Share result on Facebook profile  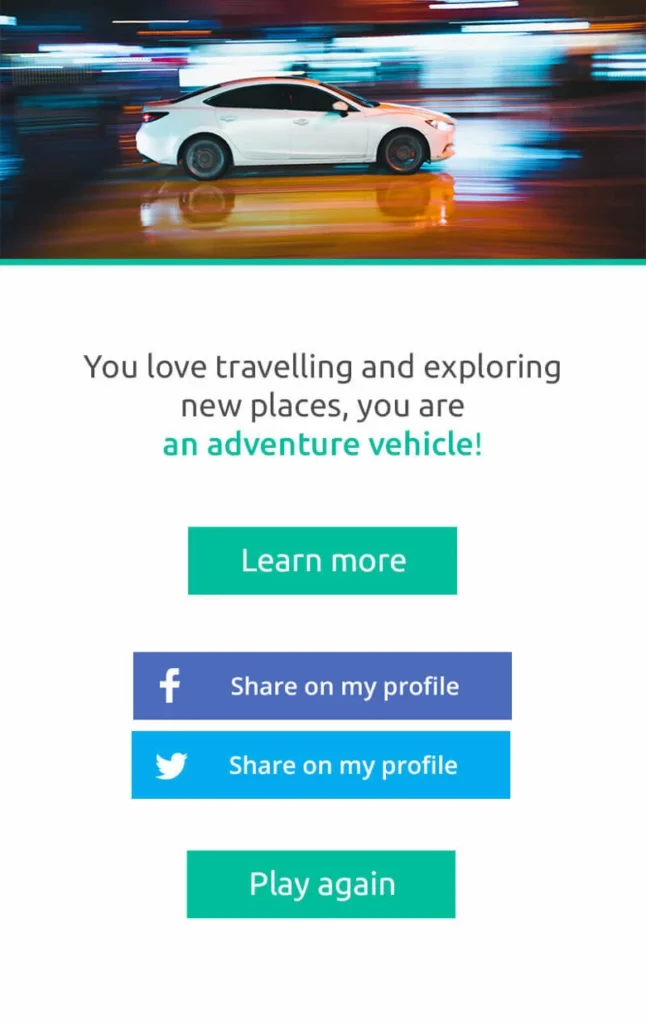click(322, 686)
